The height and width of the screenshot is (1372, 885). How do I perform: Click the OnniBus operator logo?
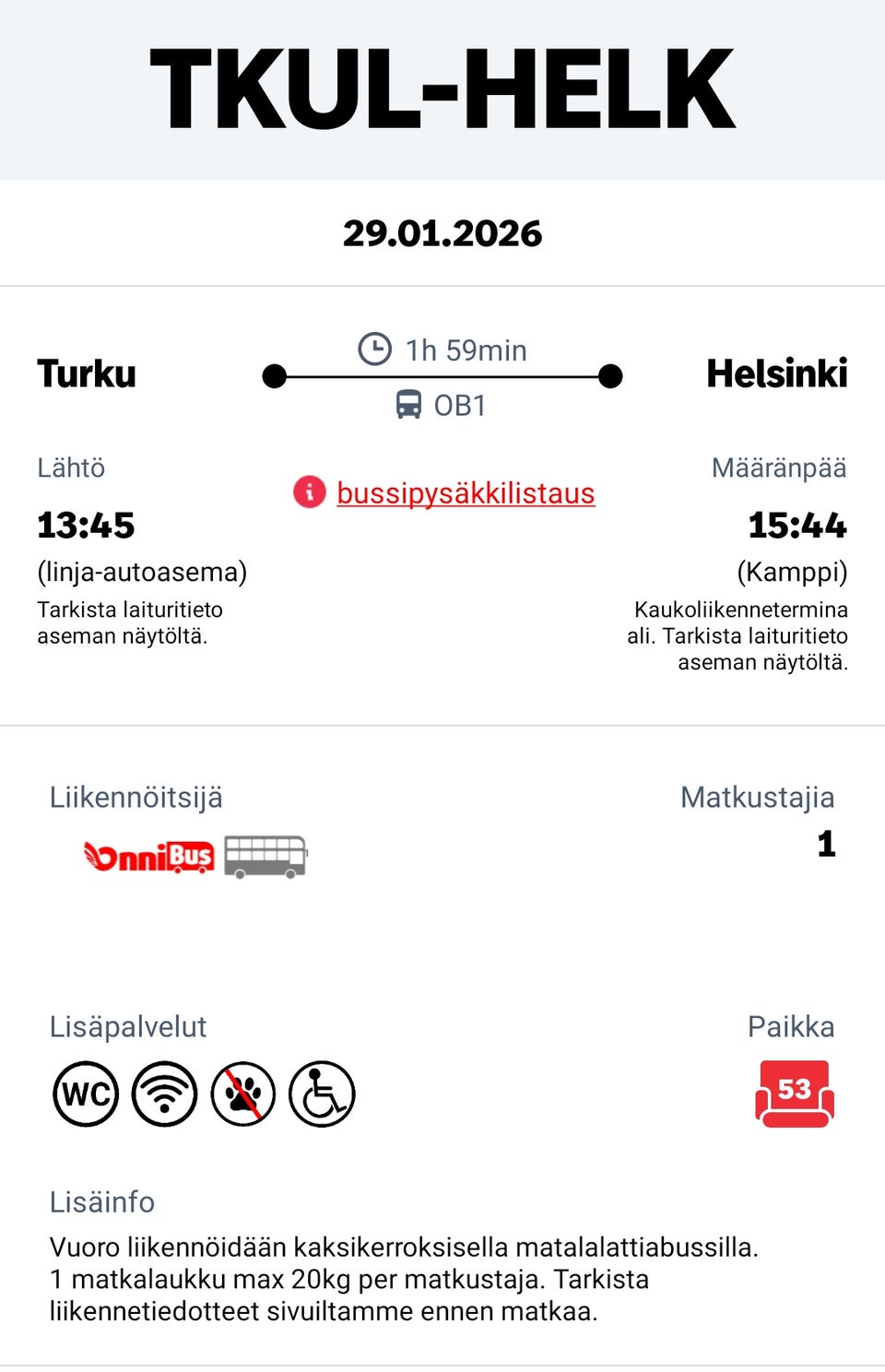pyautogui.click(x=148, y=855)
